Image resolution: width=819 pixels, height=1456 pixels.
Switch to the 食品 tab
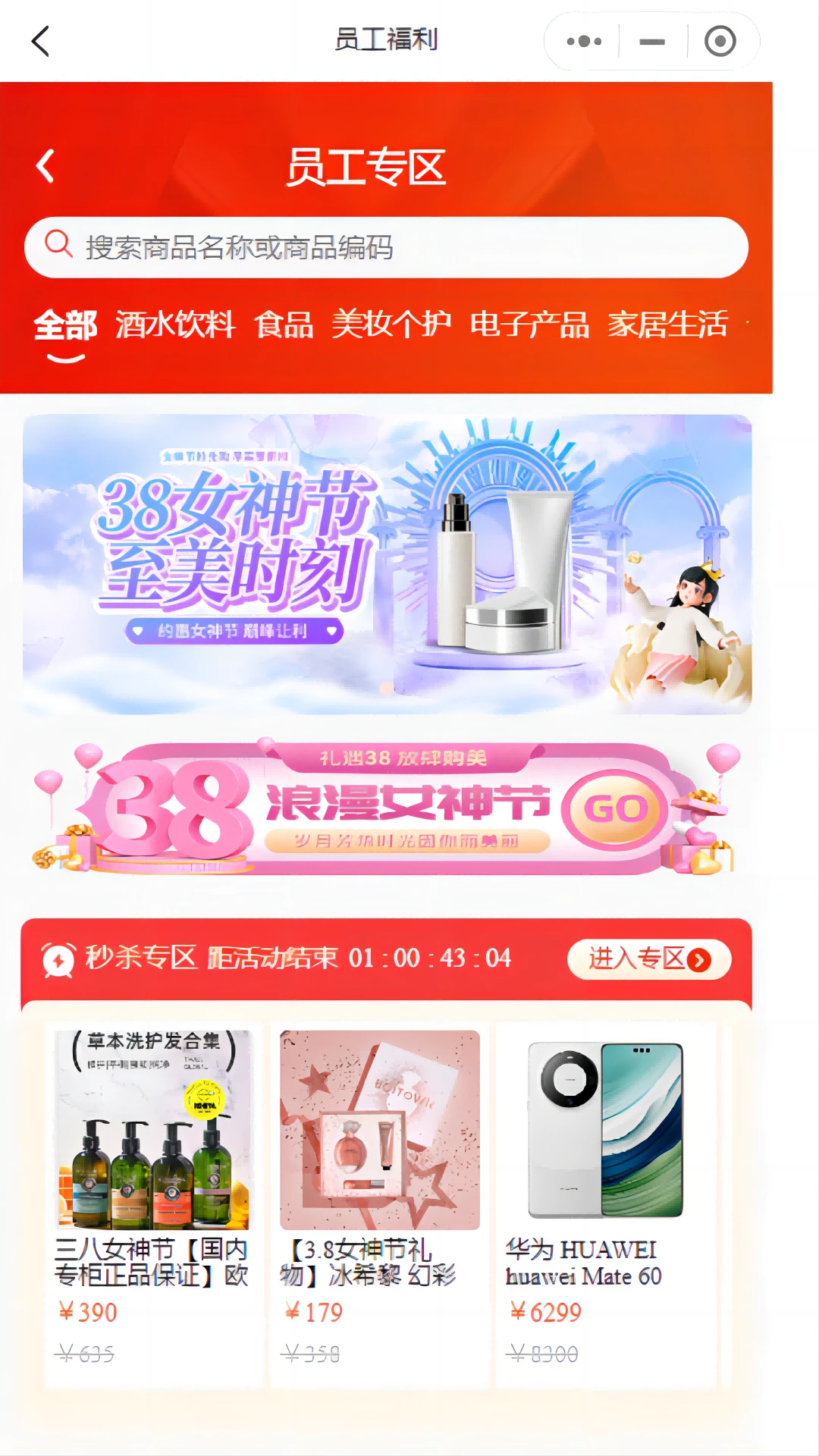(x=284, y=325)
